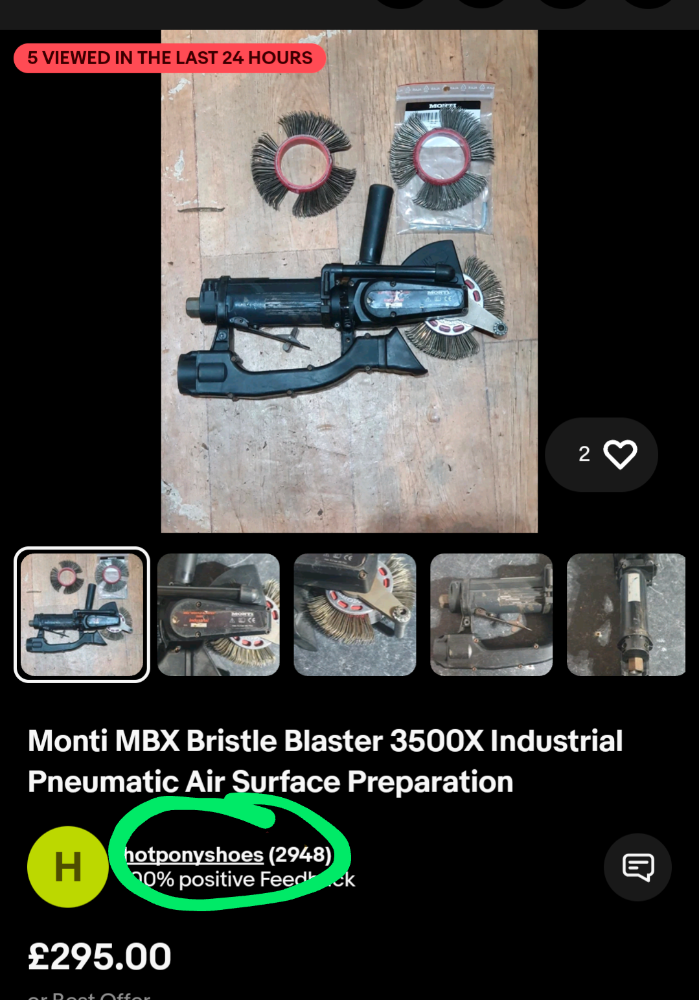Open the main product photo

click(x=349, y=281)
